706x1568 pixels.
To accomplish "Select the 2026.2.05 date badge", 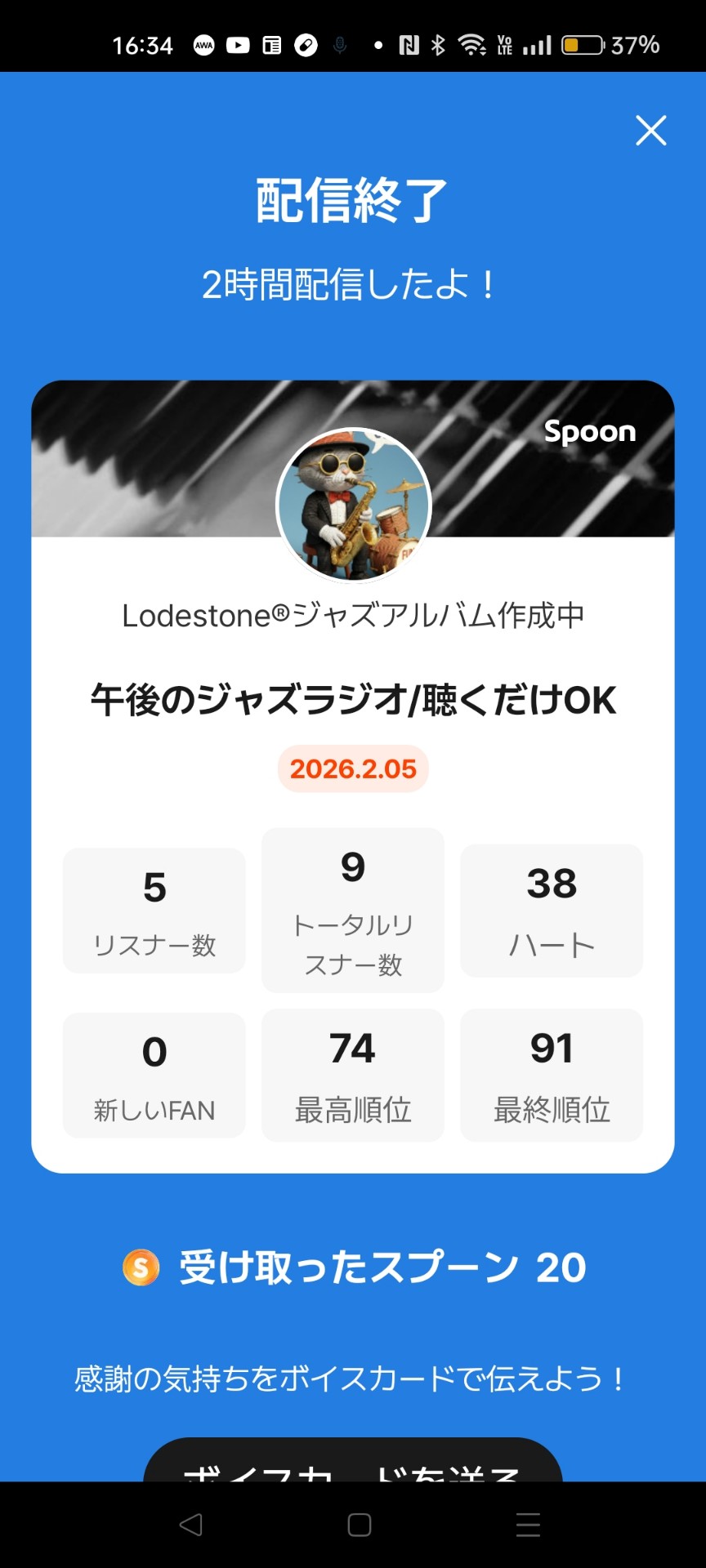I will coord(351,768).
